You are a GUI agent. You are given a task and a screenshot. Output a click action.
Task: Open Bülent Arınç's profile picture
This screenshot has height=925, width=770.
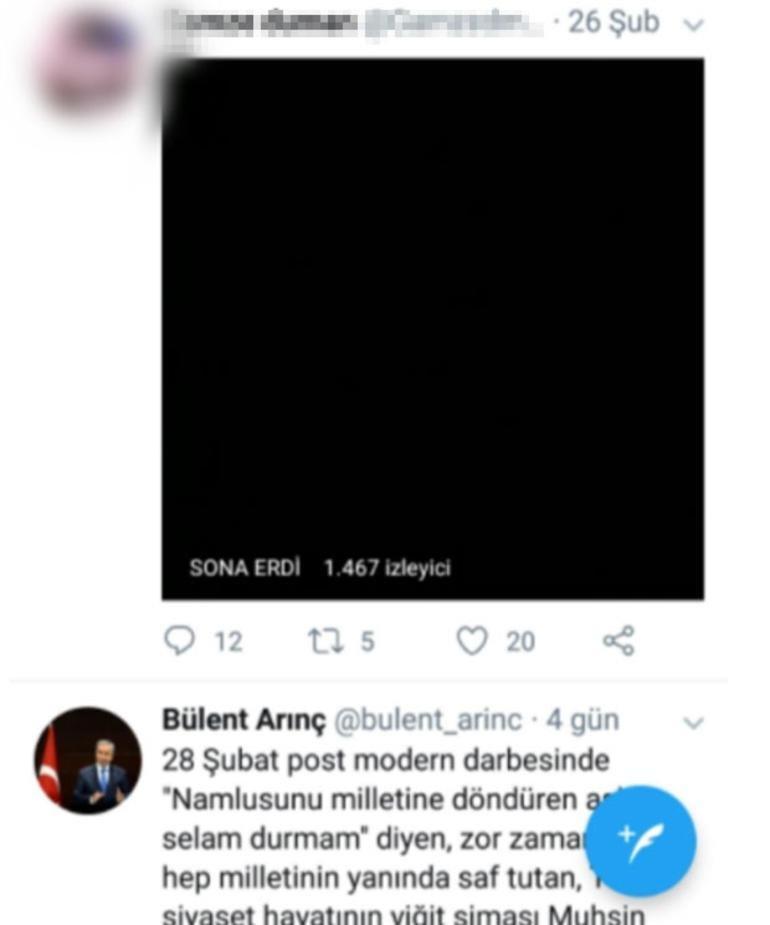88,760
